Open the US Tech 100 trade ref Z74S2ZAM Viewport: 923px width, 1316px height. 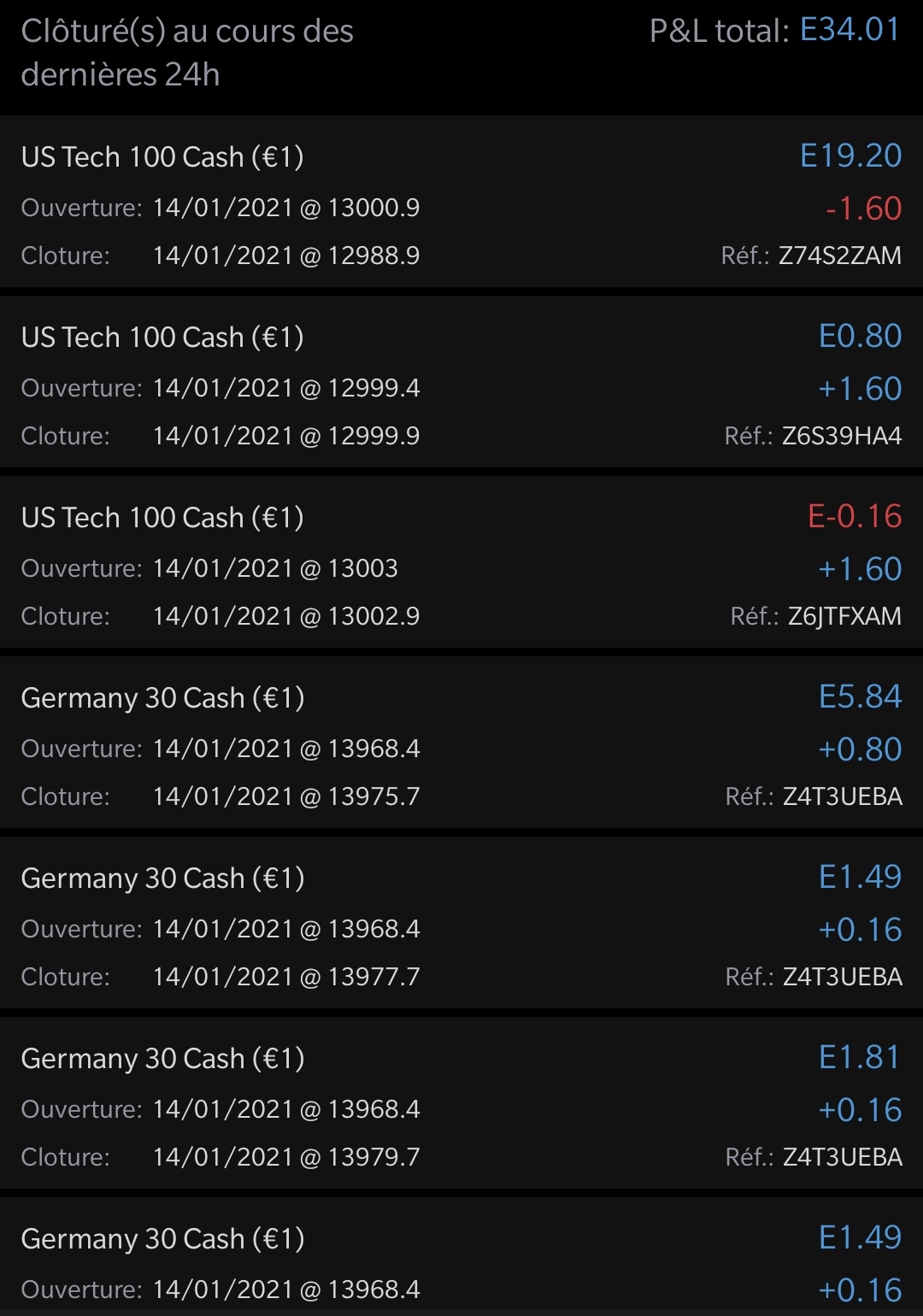(461, 205)
